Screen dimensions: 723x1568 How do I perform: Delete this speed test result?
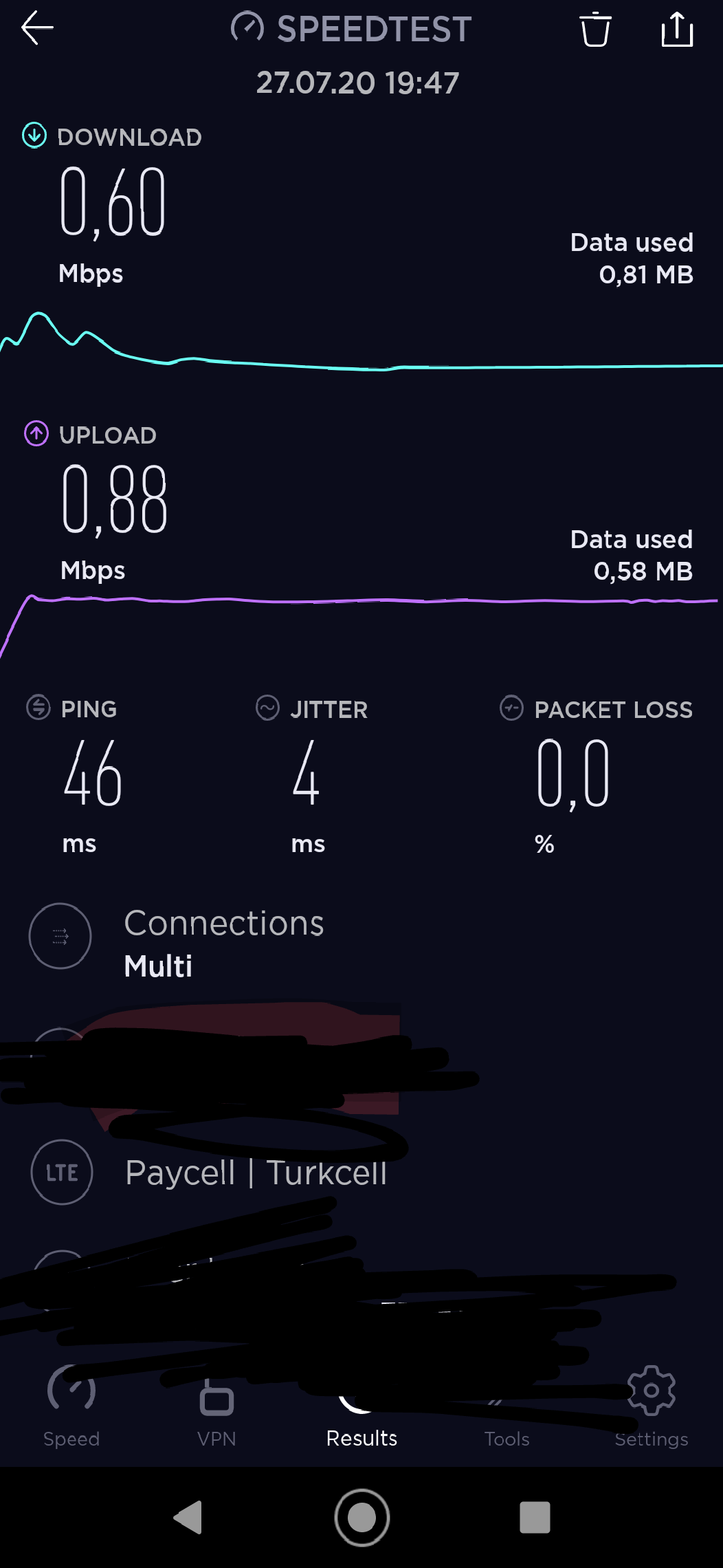(595, 30)
